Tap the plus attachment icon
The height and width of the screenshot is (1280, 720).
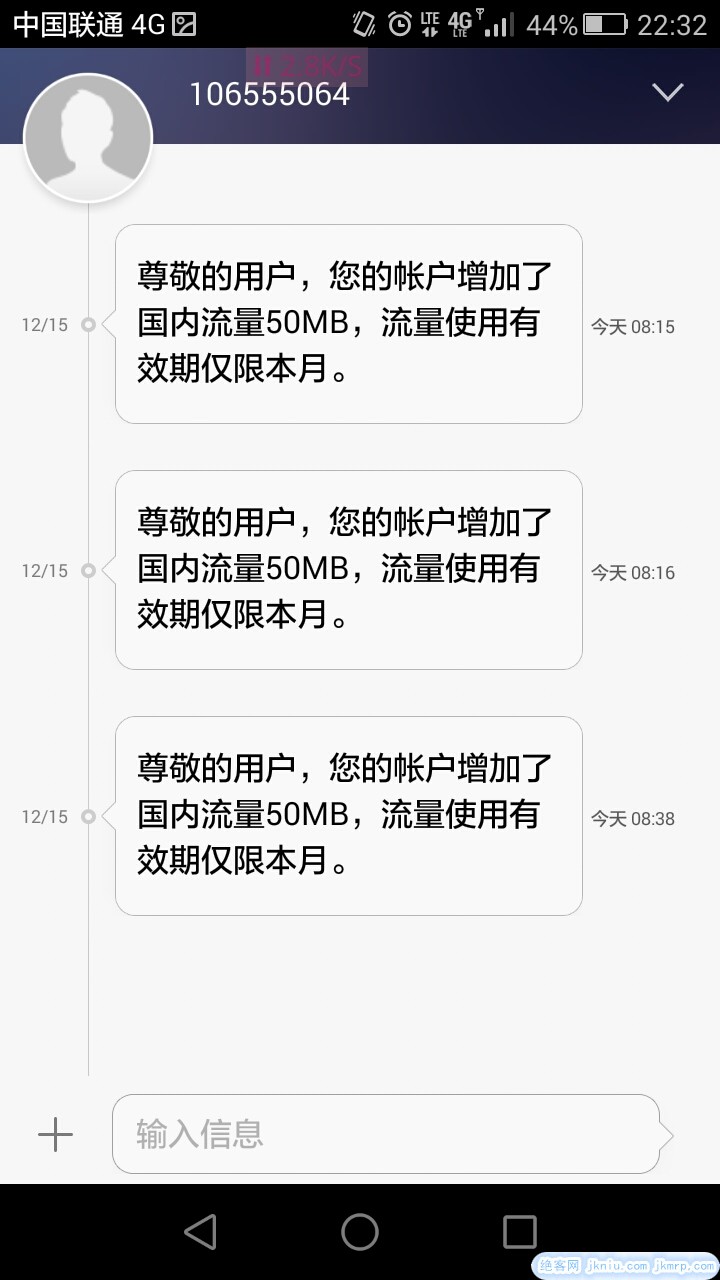point(55,1134)
